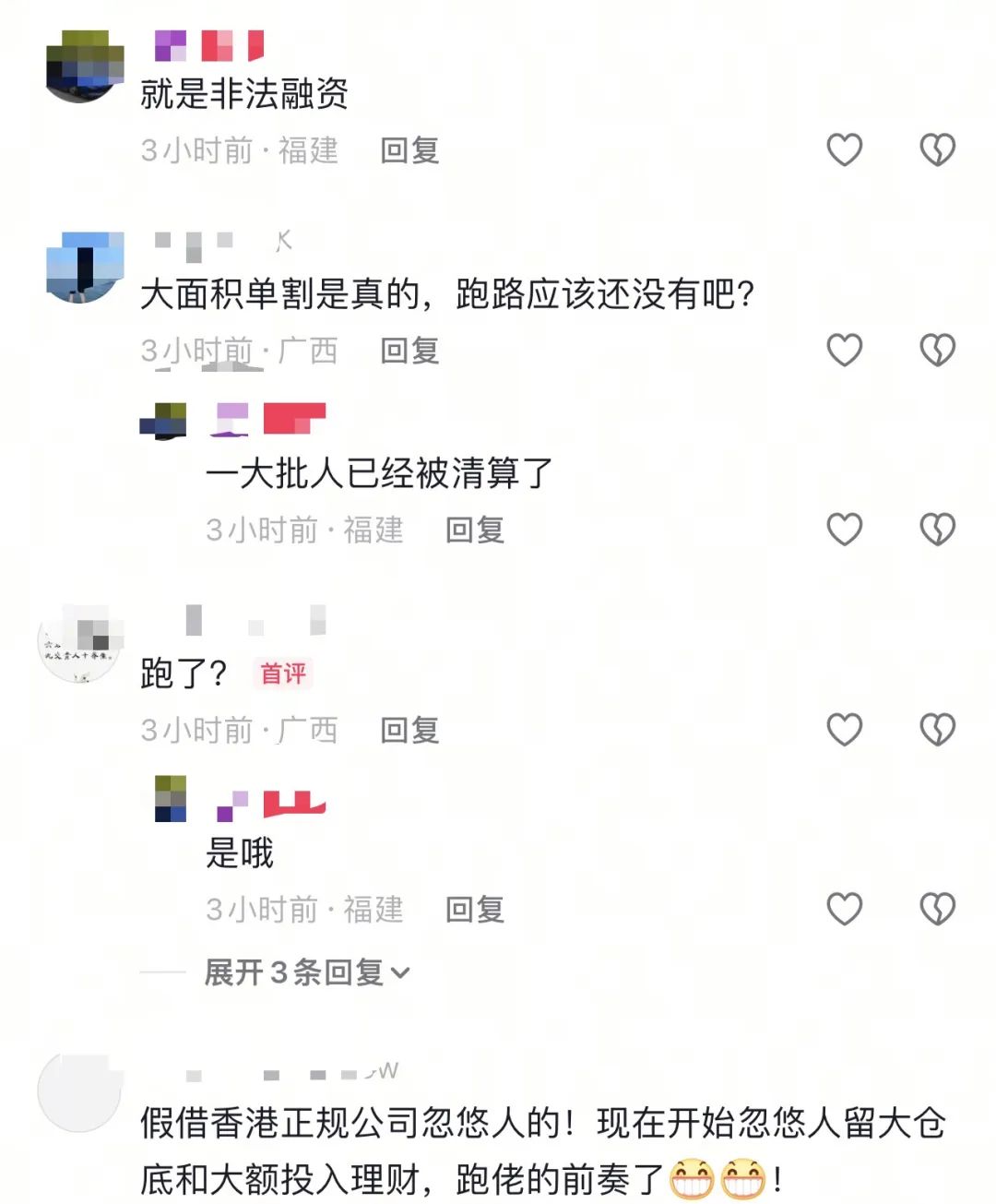Viewport: 996px width, 1204px height.
Task: Reply to the reply 是哦
Action: click(x=474, y=910)
